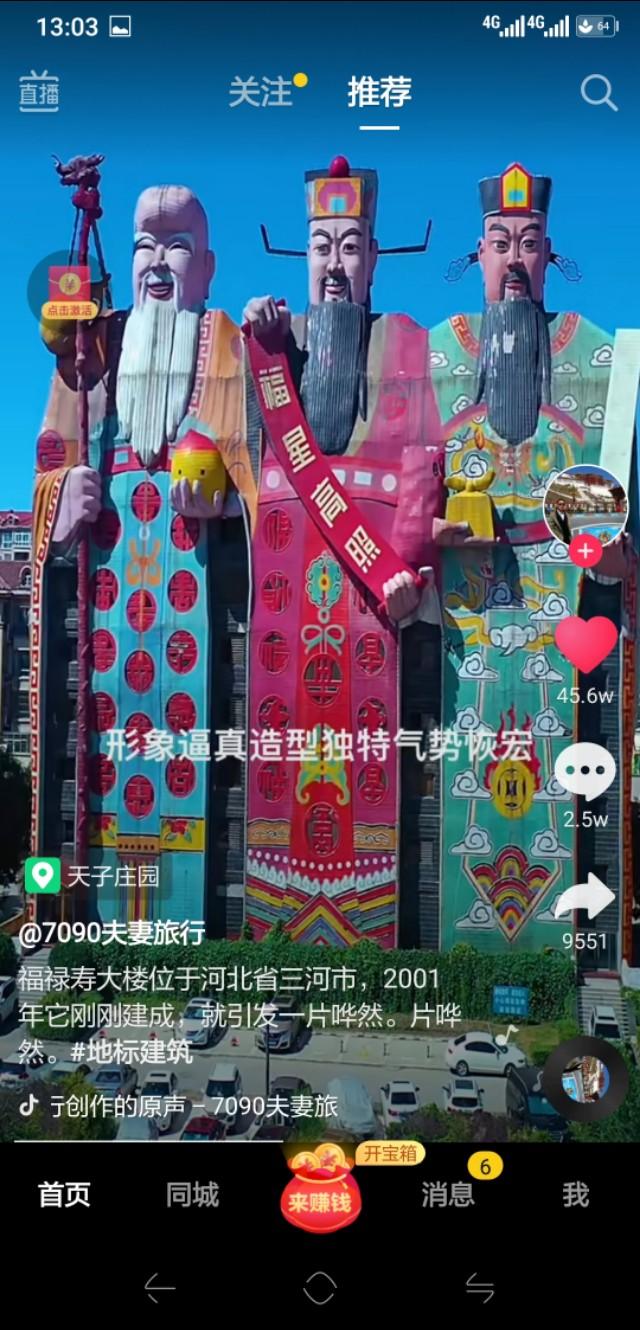Screen dimensions: 640x1330
Task: Switch to the 关注 tab
Action: 260,92
